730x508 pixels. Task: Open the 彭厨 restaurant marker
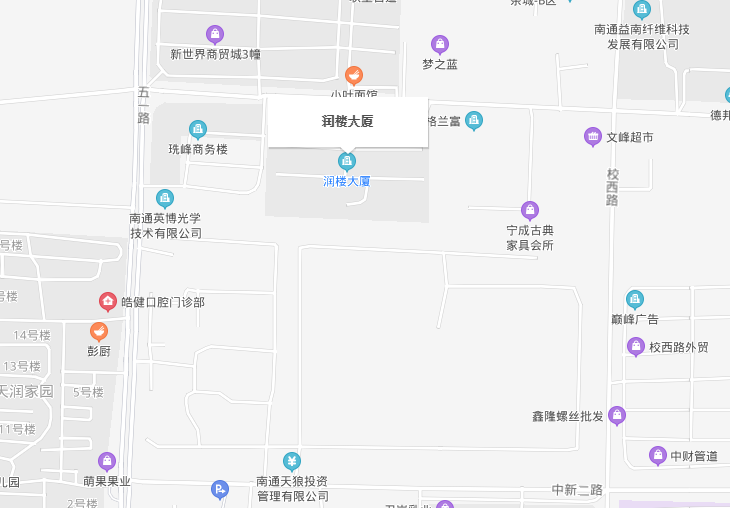98,331
